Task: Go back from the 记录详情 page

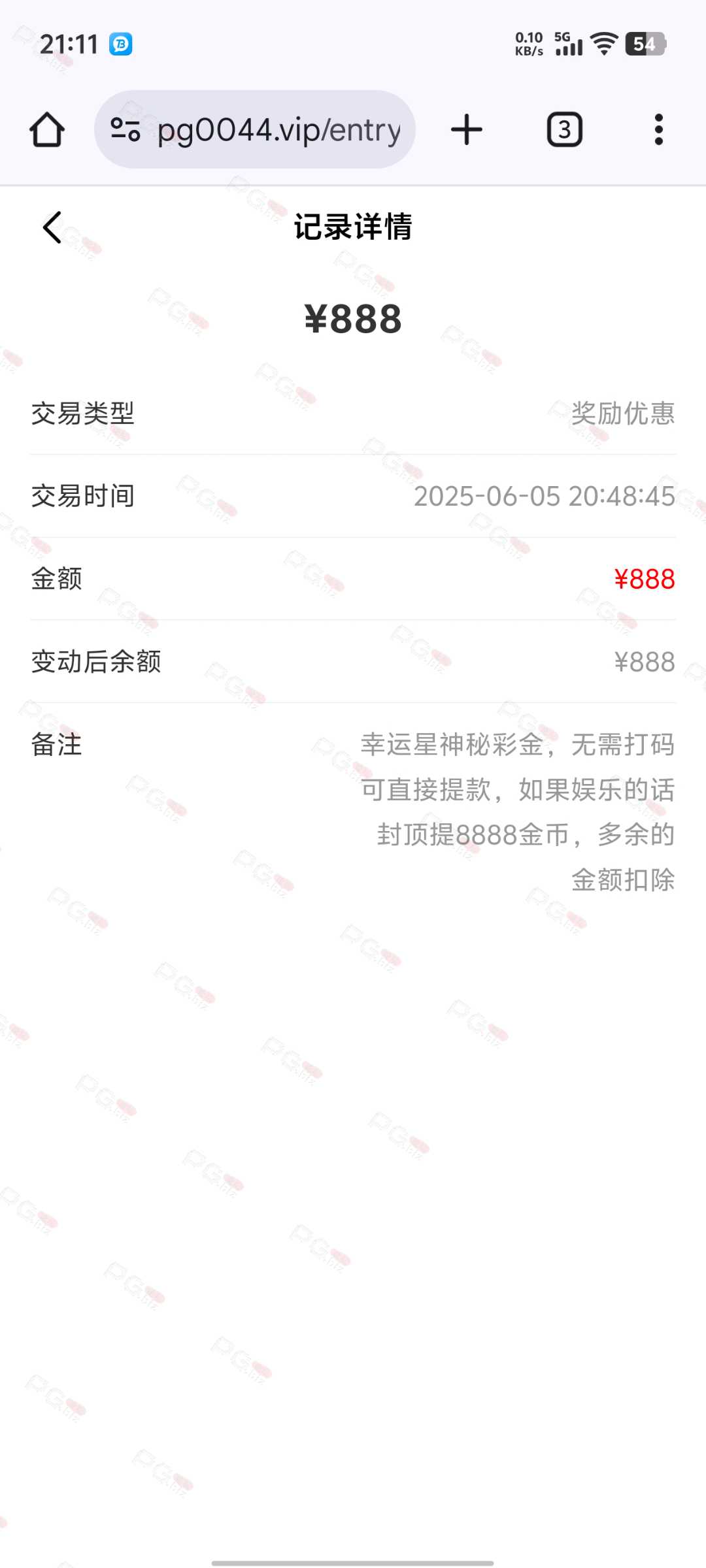Action: click(52, 227)
